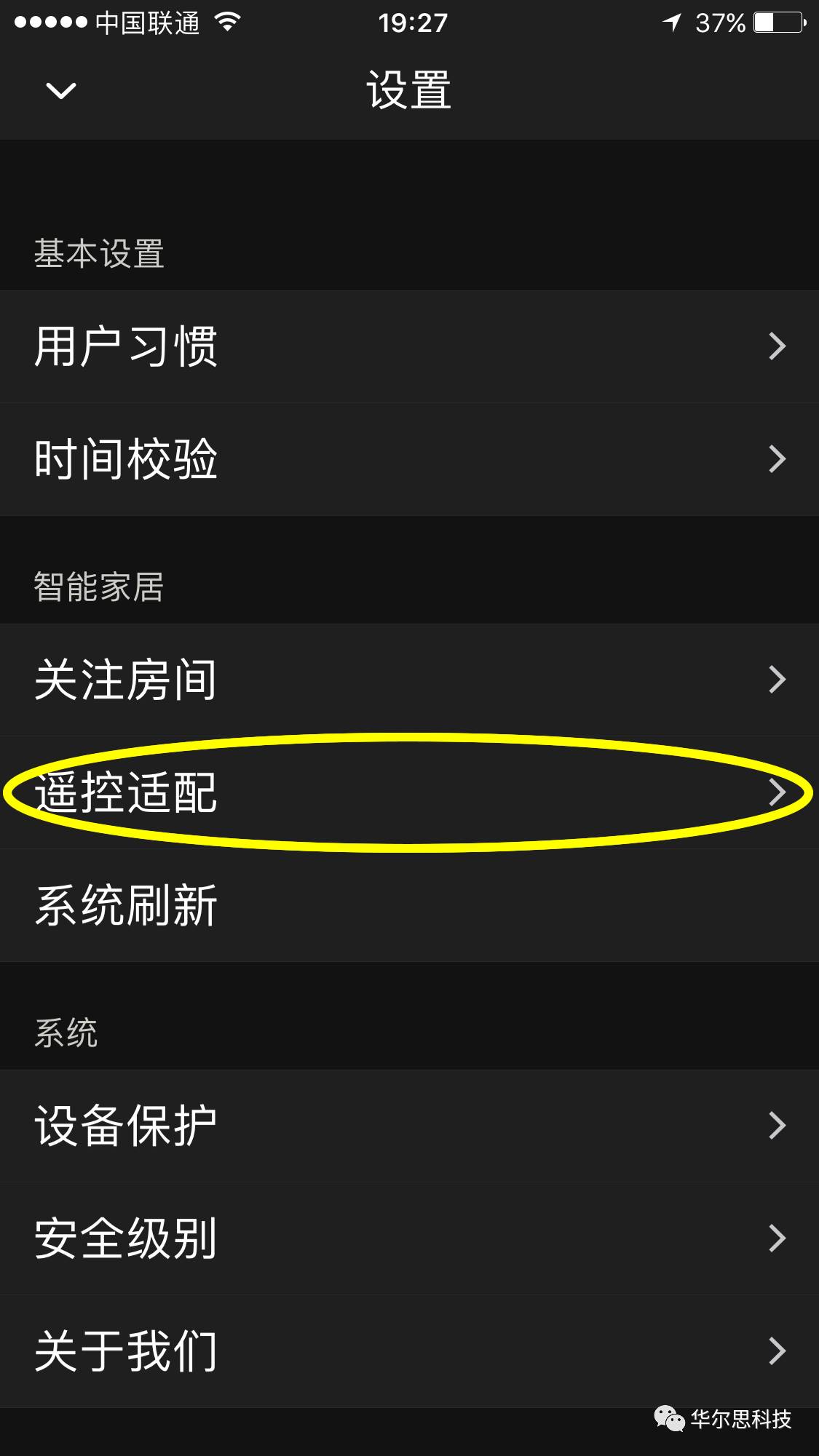The height and width of the screenshot is (1456, 819).
Task: Open 遥控适配 settings
Action: tap(409, 792)
